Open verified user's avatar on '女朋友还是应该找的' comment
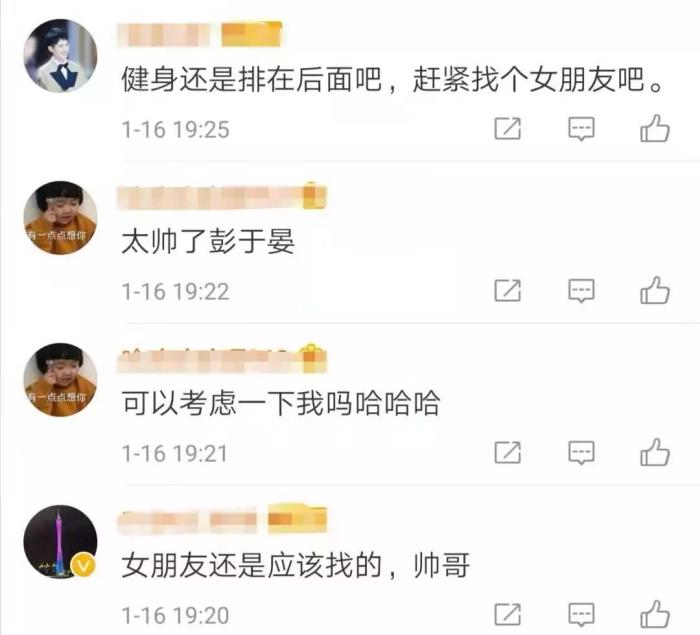 pyautogui.click(x=60, y=541)
